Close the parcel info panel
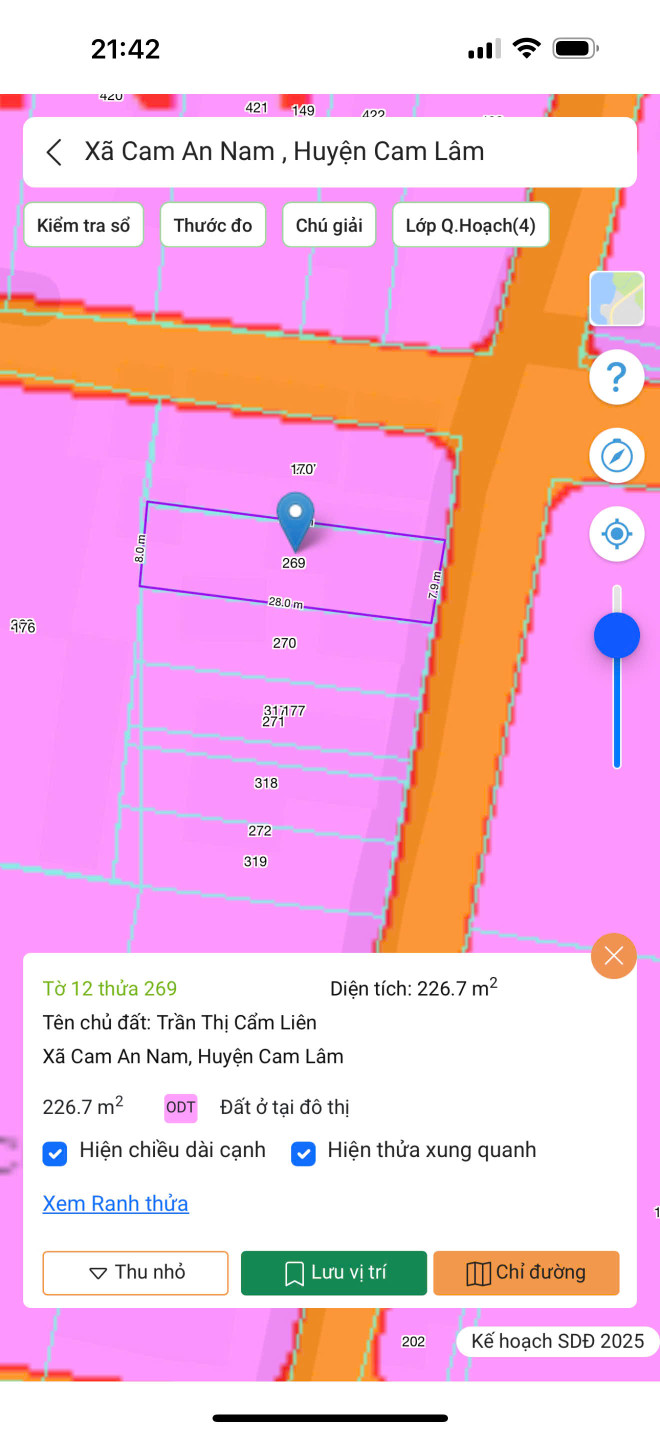This screenshot has width=660, height=1434. tap(613, 956)
